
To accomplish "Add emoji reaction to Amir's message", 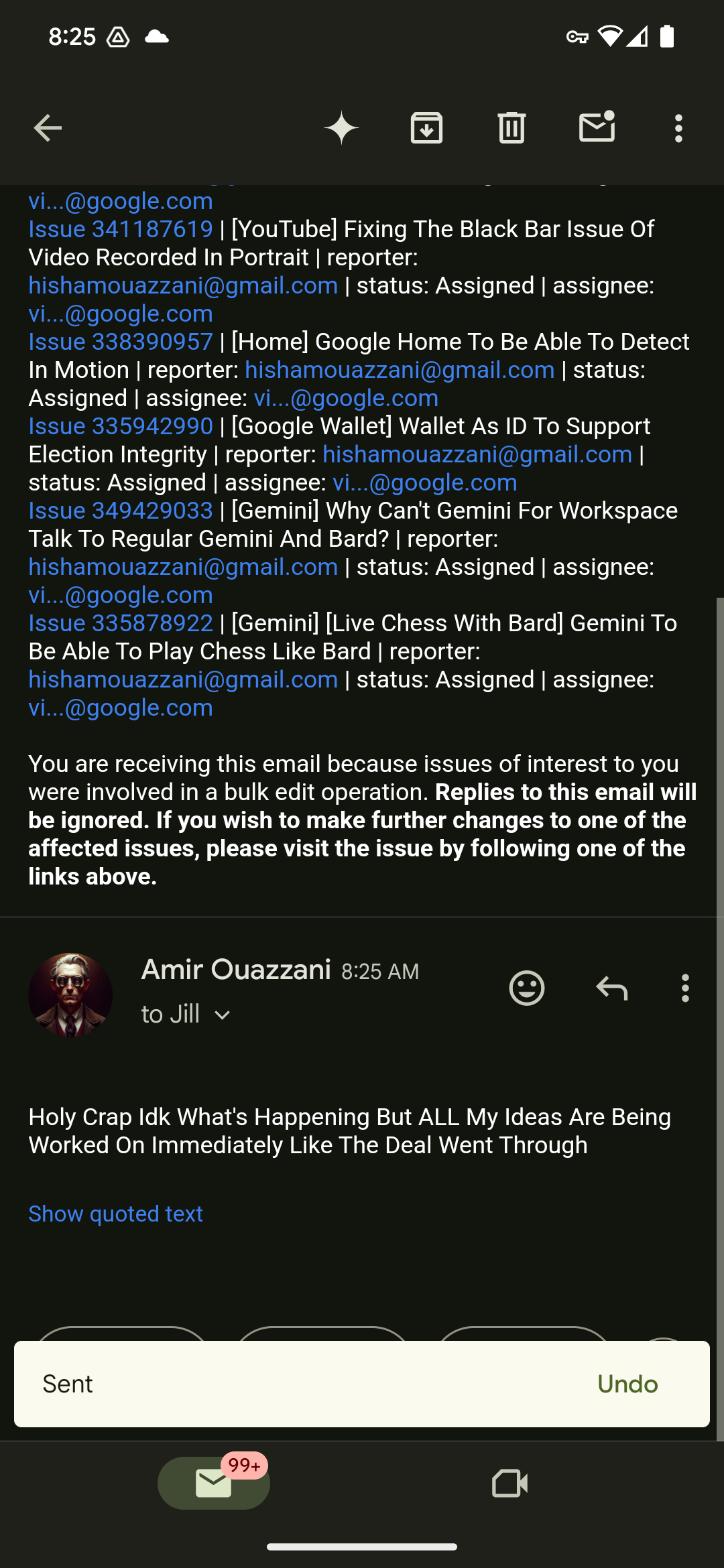I will (527, 988).
